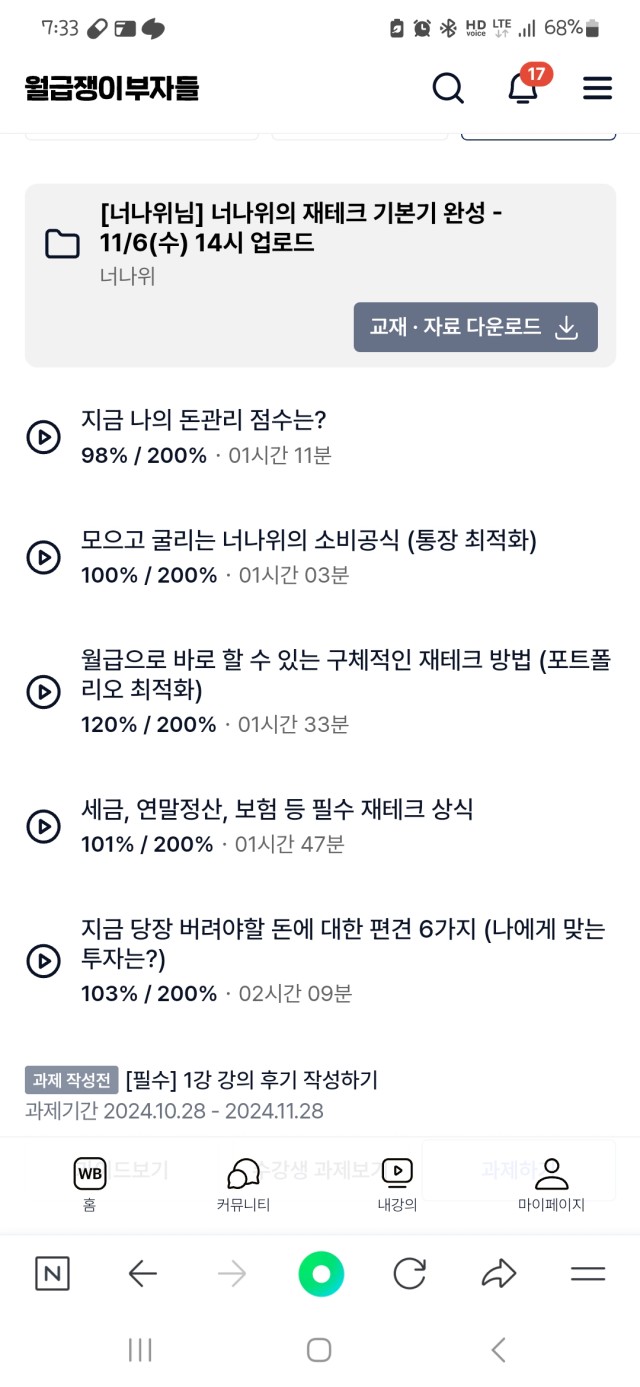Switch to the 내강의 tab
Viewport: 640px width, 1387px height.
pyautogui.click(x=397, y=1185)
